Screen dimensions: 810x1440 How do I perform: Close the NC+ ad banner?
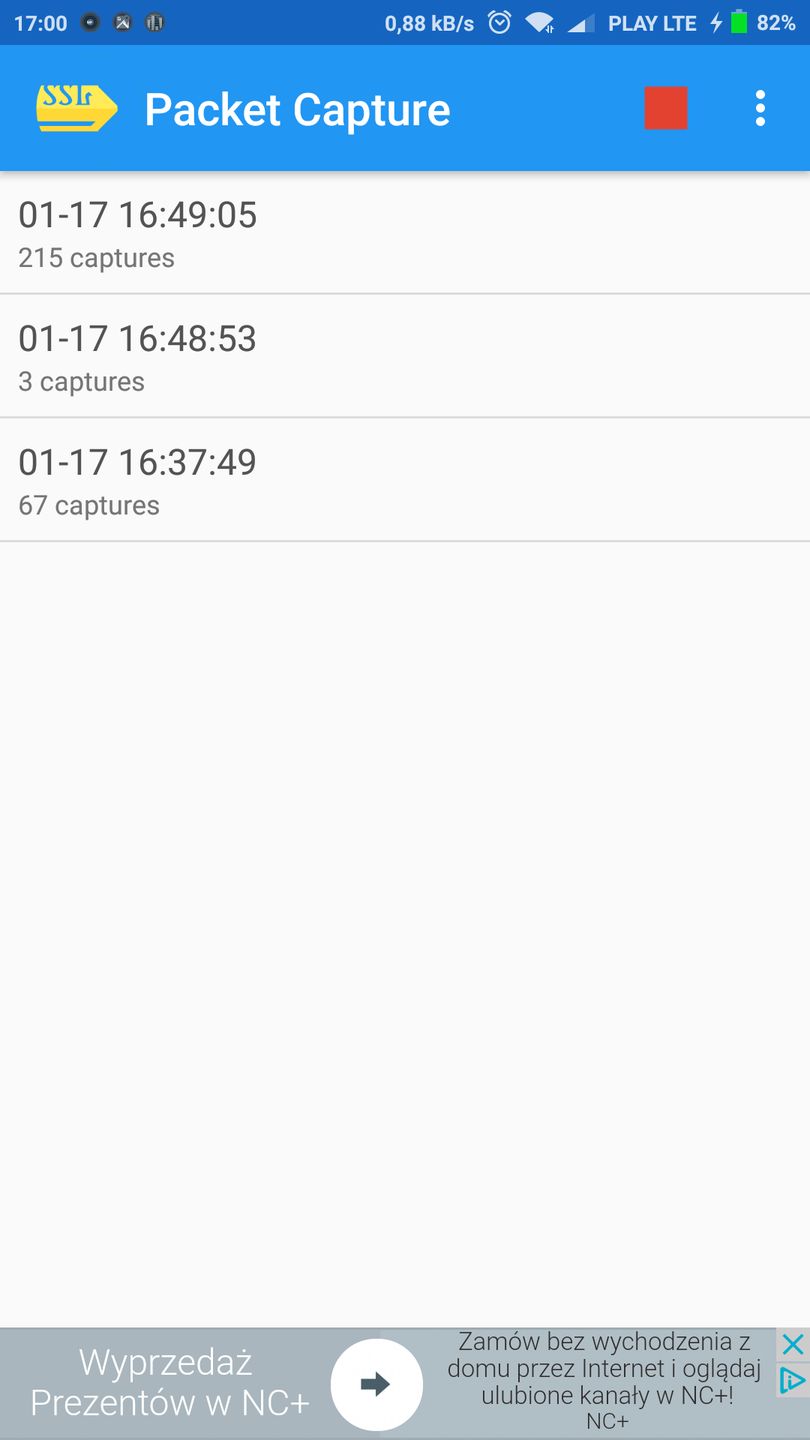792,1344
